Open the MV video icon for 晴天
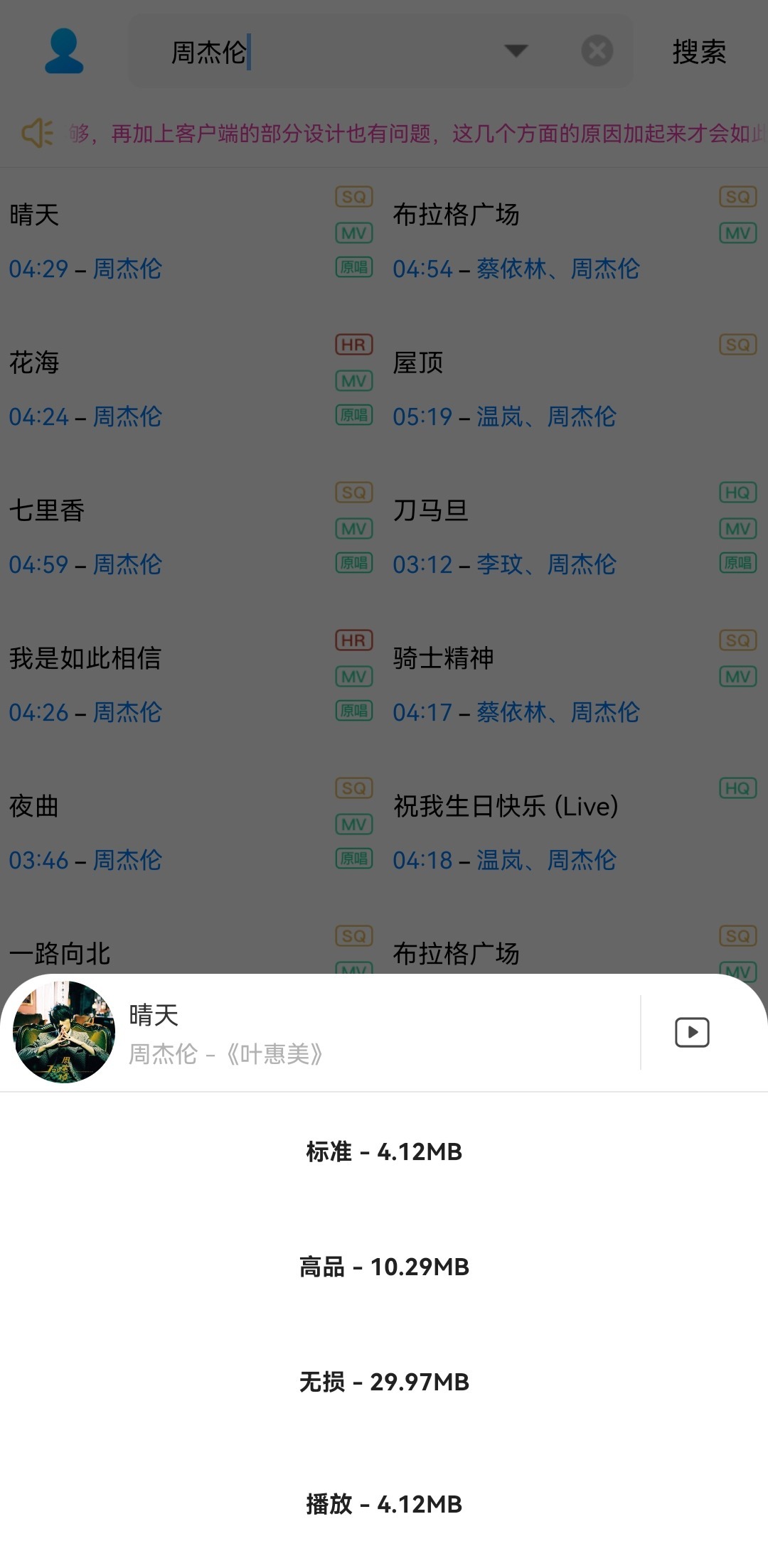 point(692,1032)
